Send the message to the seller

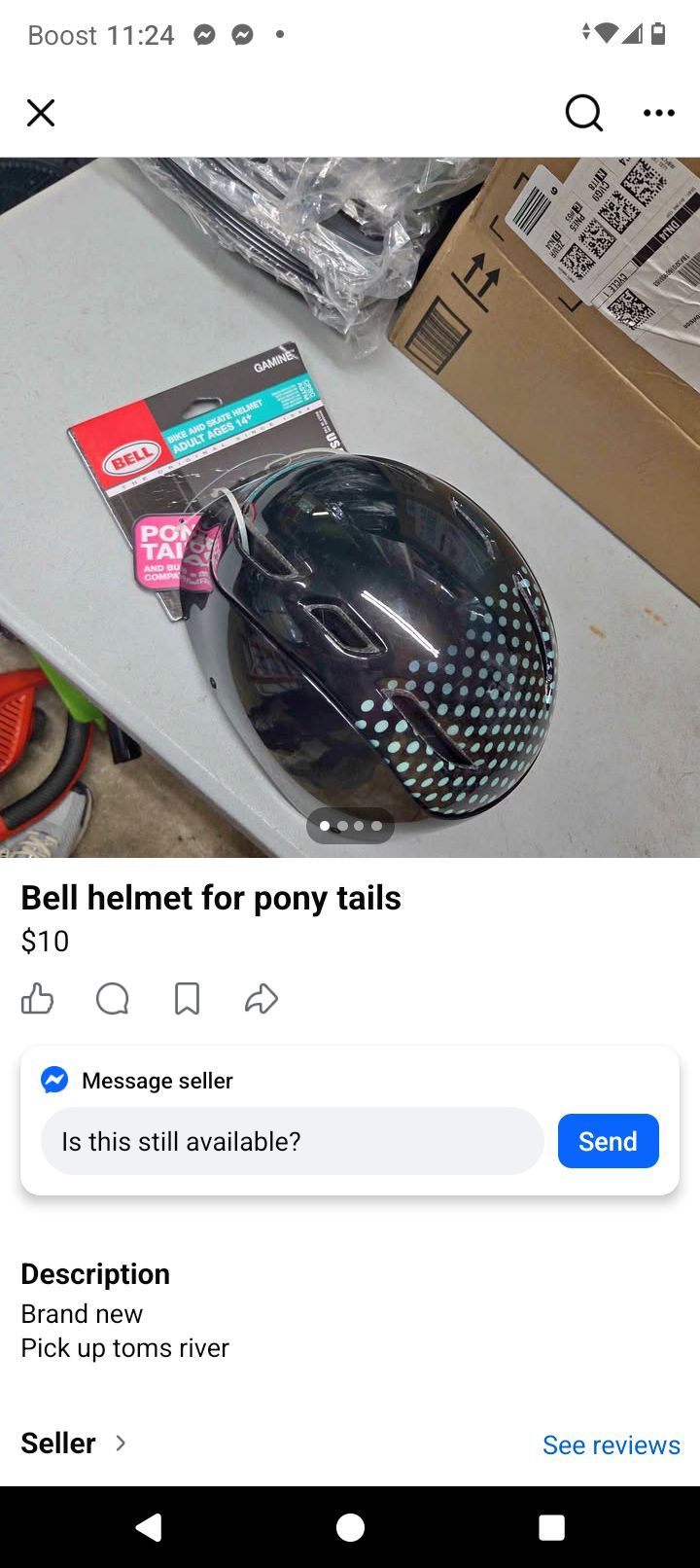(x=609, y=1141)
